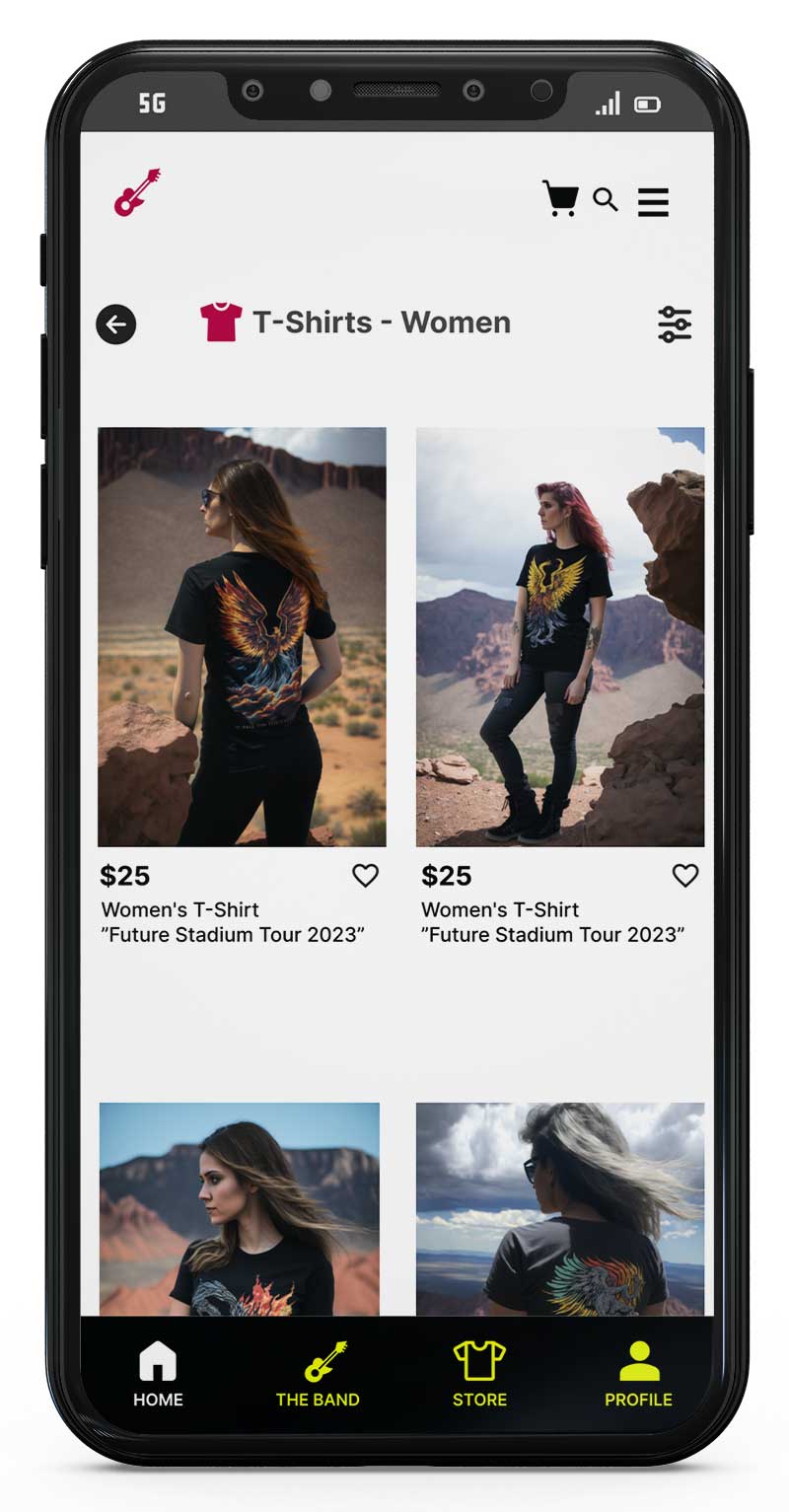The image size is (789, 1512).
Task: Open the shopping cart
Action: coord(560,198)
